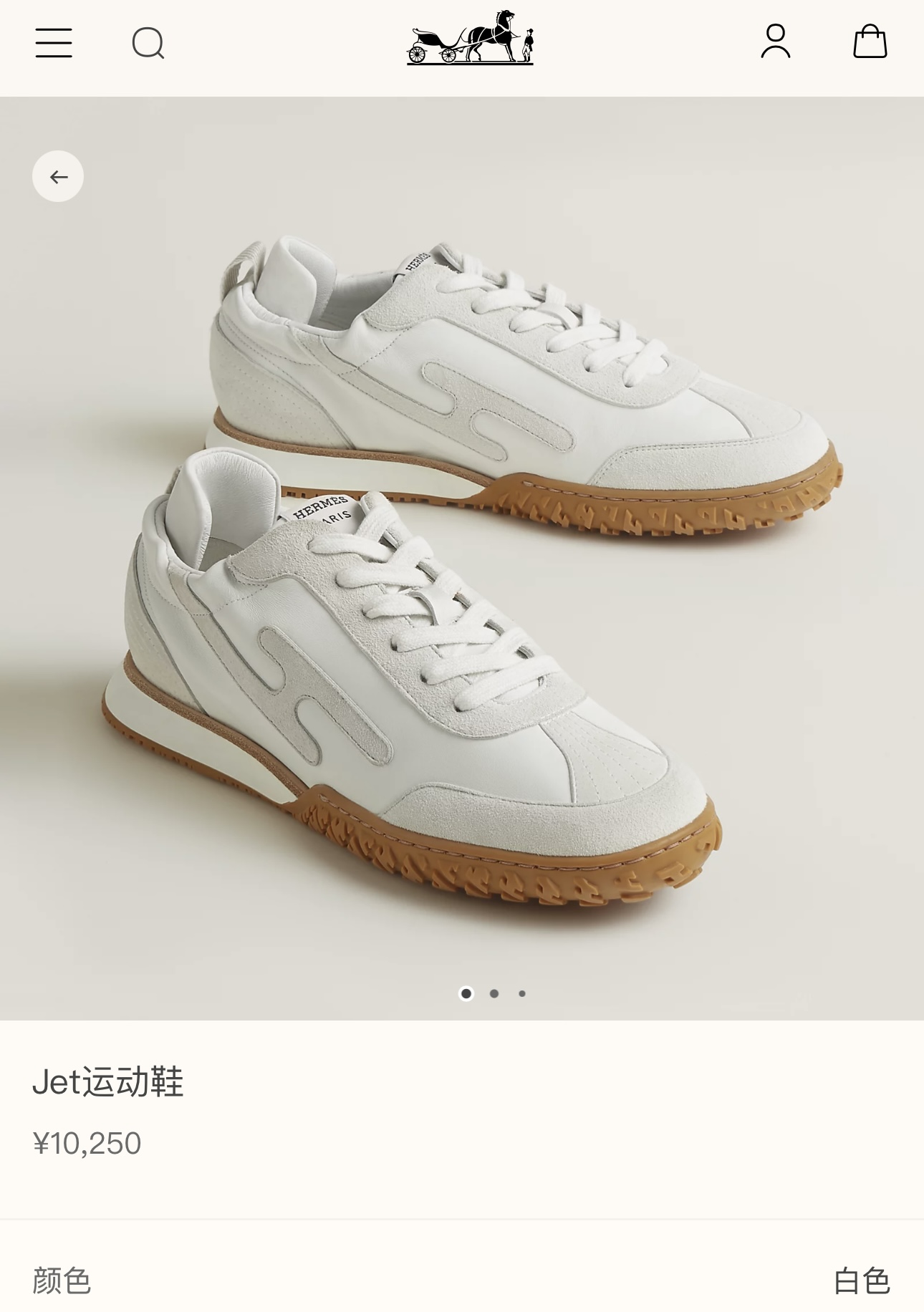Screen dimensions: 924x1312
Task: Open the hamburger menu
Action: coord(54,43)
